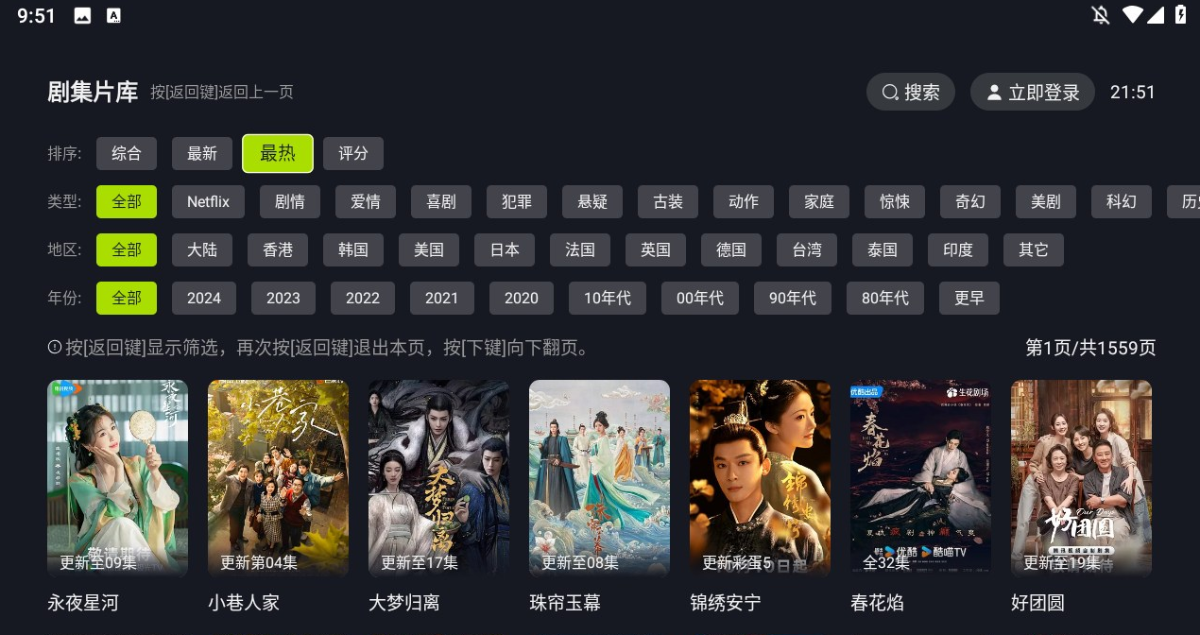Filter year by 2024
Image resolution: width=1200 pixels, height=635 pixels.
point(204,297)
